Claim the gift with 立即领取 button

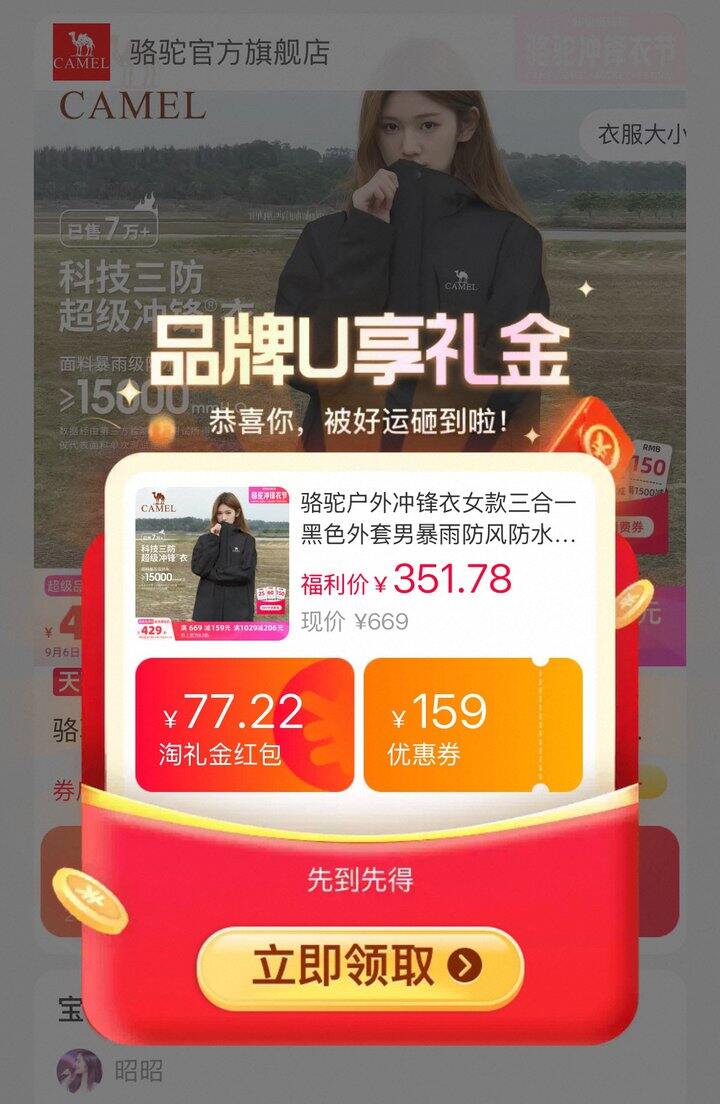[x=360, y=967]
